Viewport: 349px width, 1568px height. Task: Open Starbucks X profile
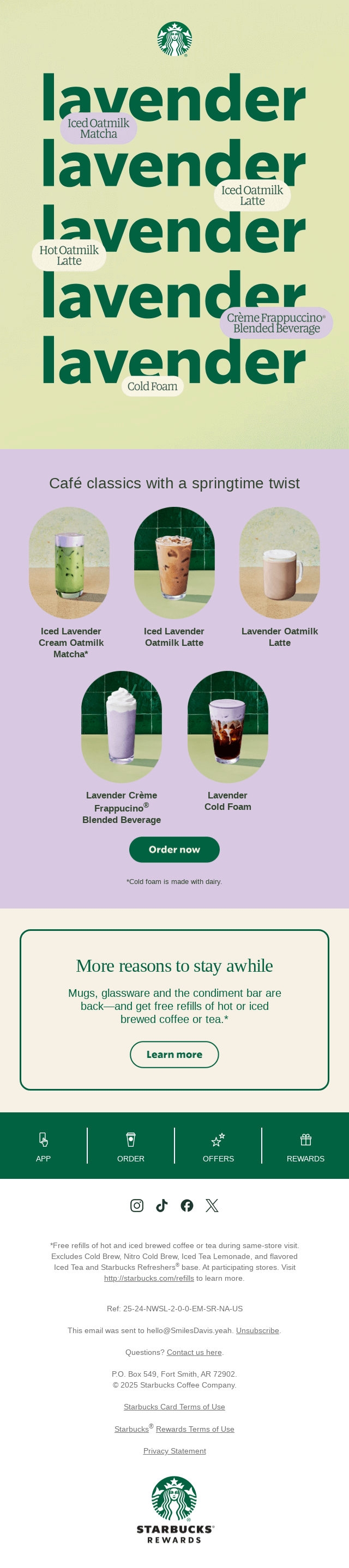tap(212, 1205)
